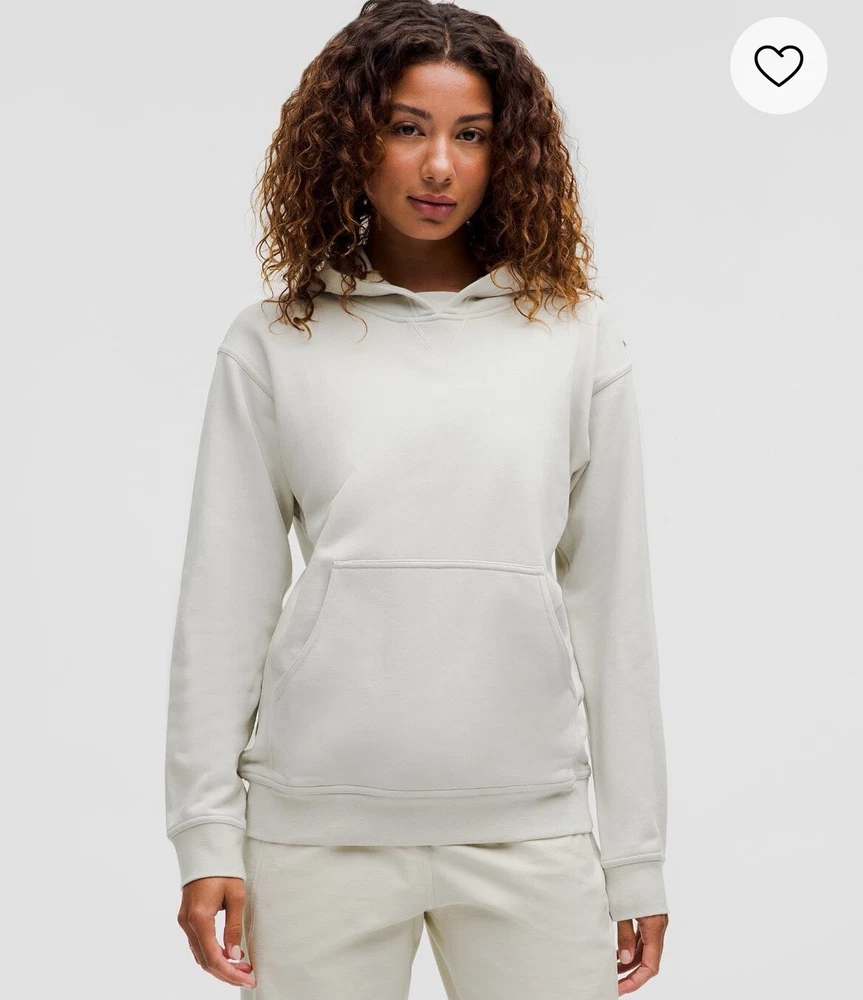
Task: Add this hoodie to your wishlist
Action: [x=778, y=66]
